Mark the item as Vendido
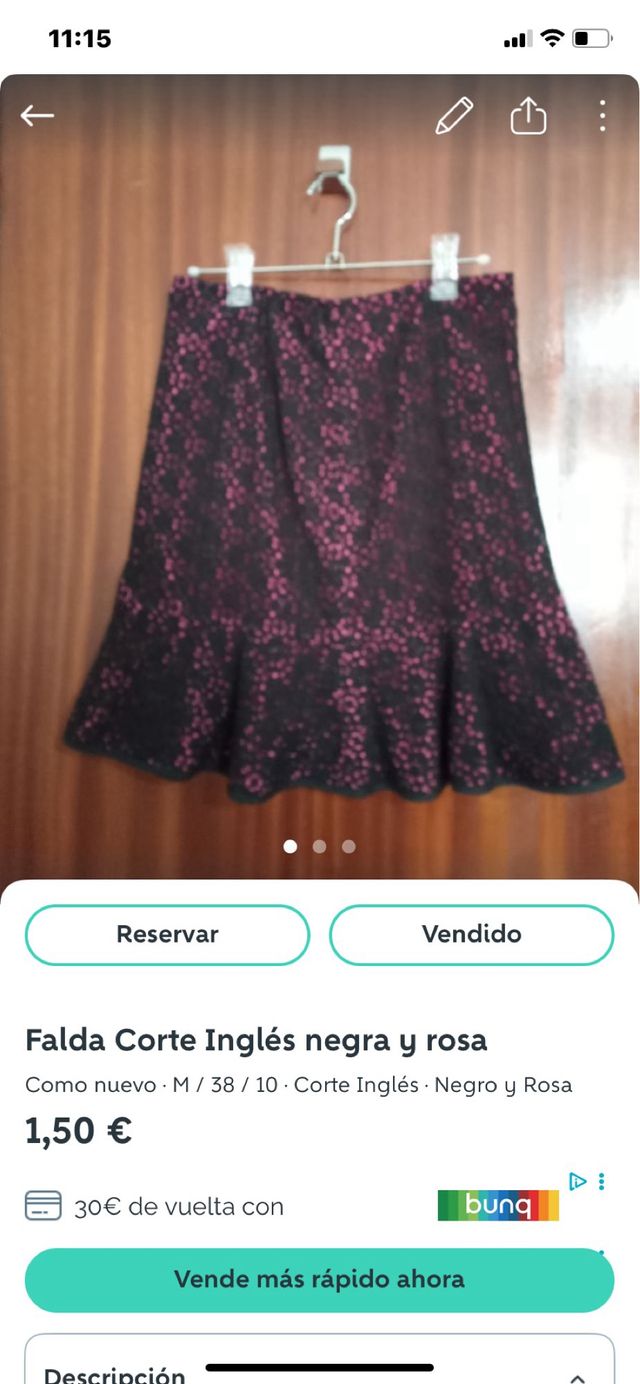 pos(471,934)
